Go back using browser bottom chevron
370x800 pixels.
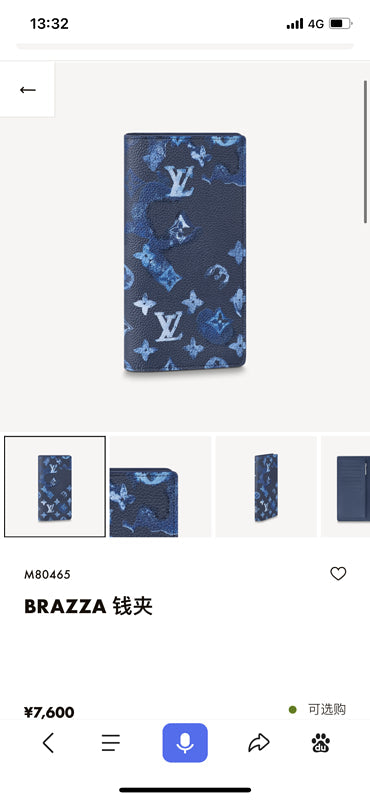(48, 742)
